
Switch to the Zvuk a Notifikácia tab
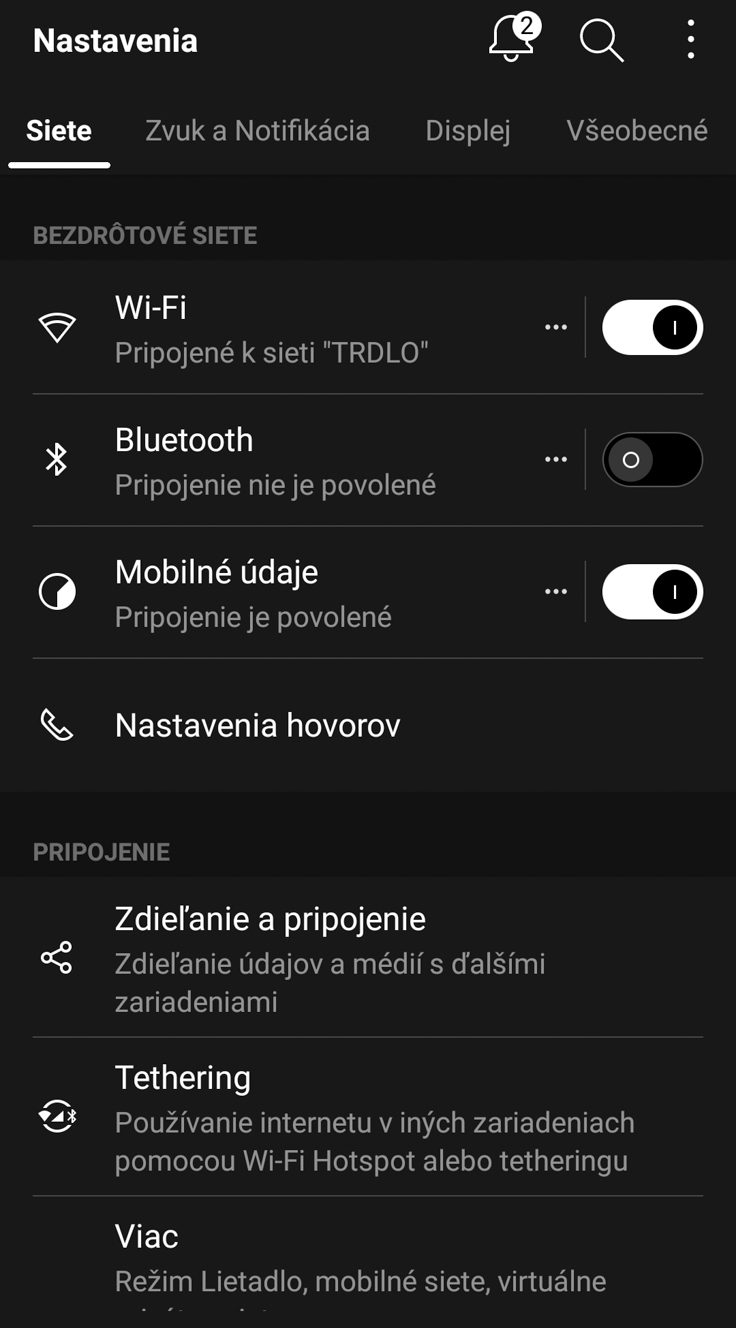point(257,131)
